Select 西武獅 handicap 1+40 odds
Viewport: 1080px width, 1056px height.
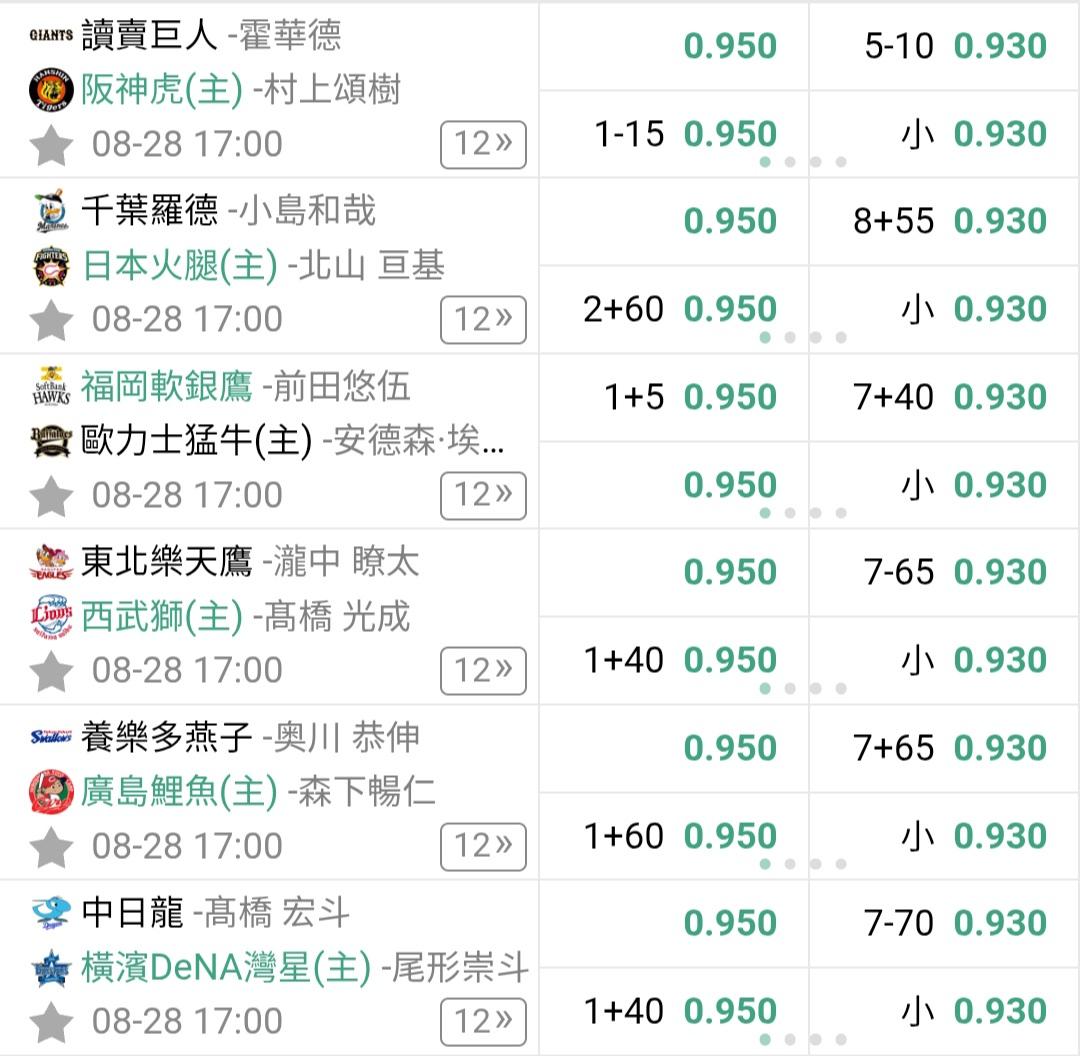674,660
